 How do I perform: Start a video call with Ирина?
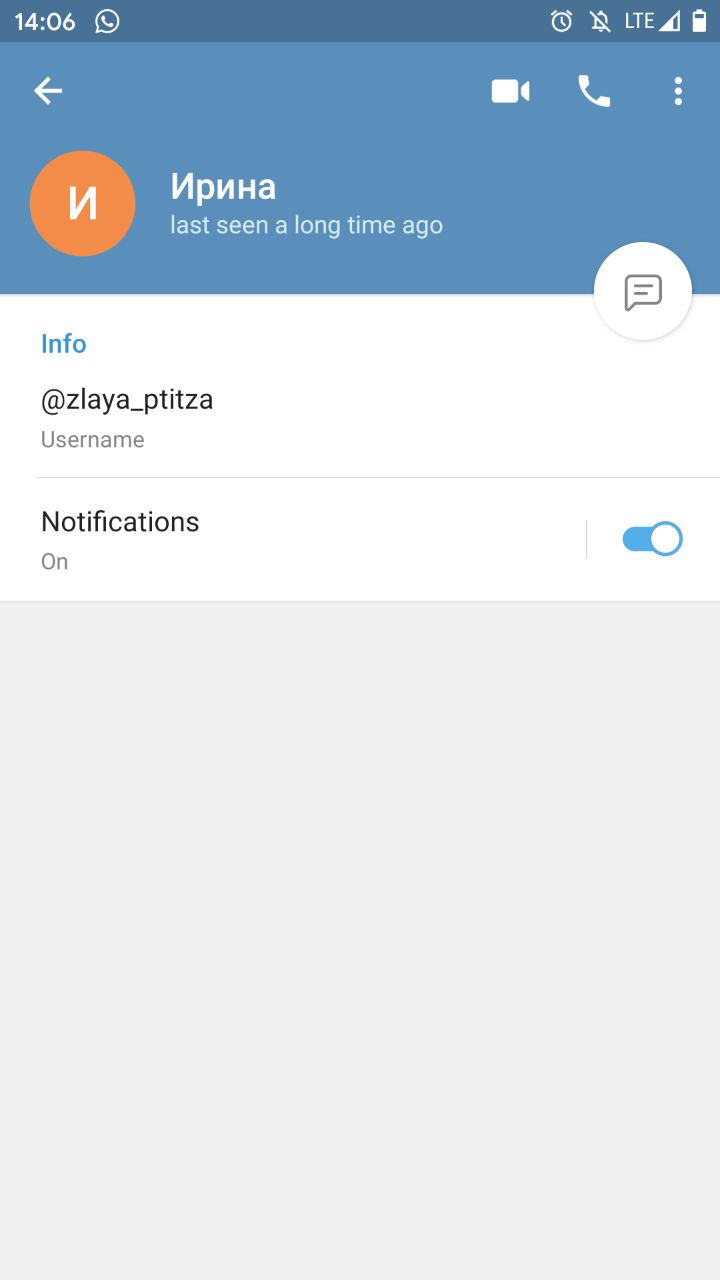(510, 91)
